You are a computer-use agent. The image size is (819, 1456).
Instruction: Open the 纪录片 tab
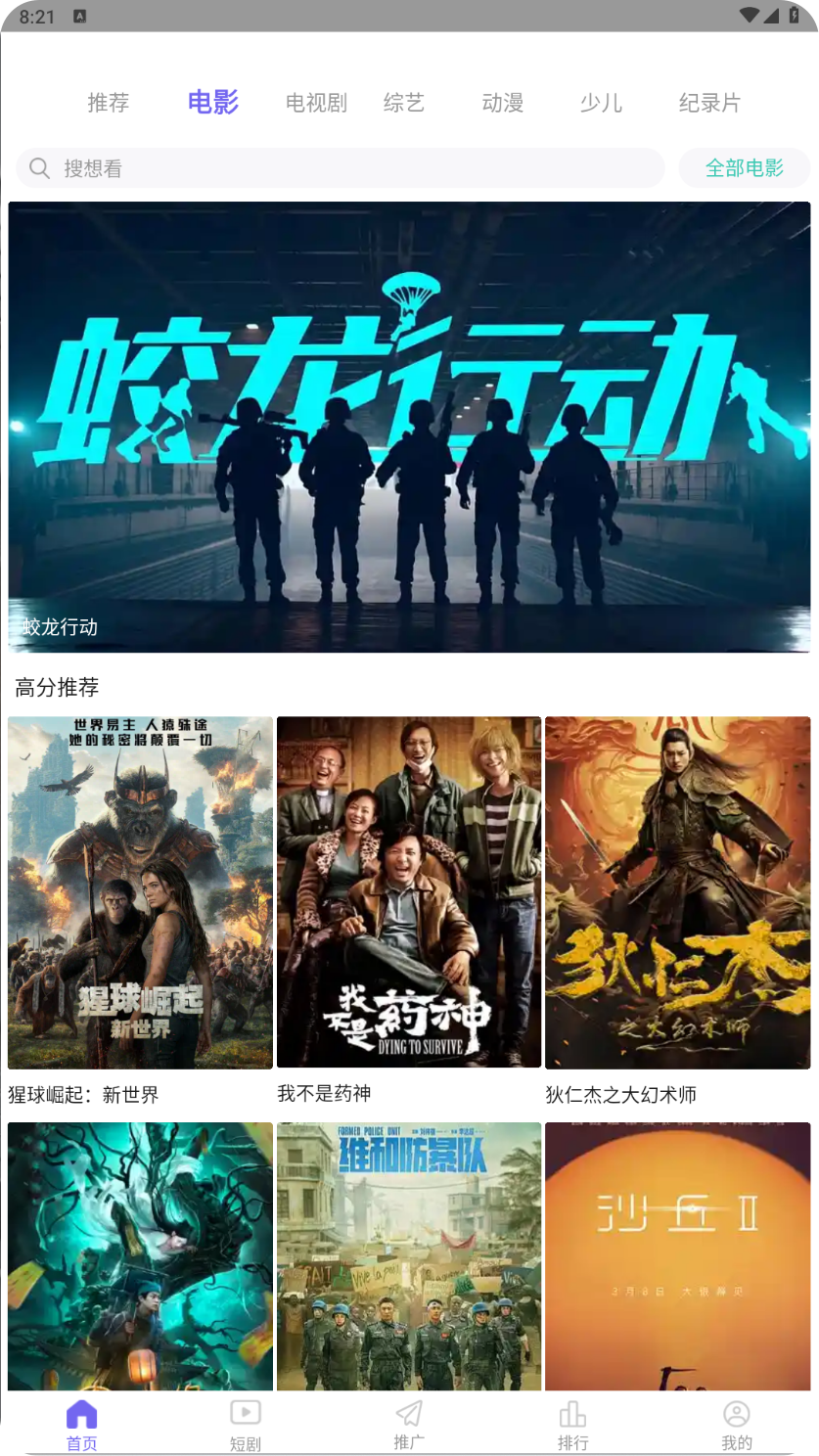click(x=709, y=103)
